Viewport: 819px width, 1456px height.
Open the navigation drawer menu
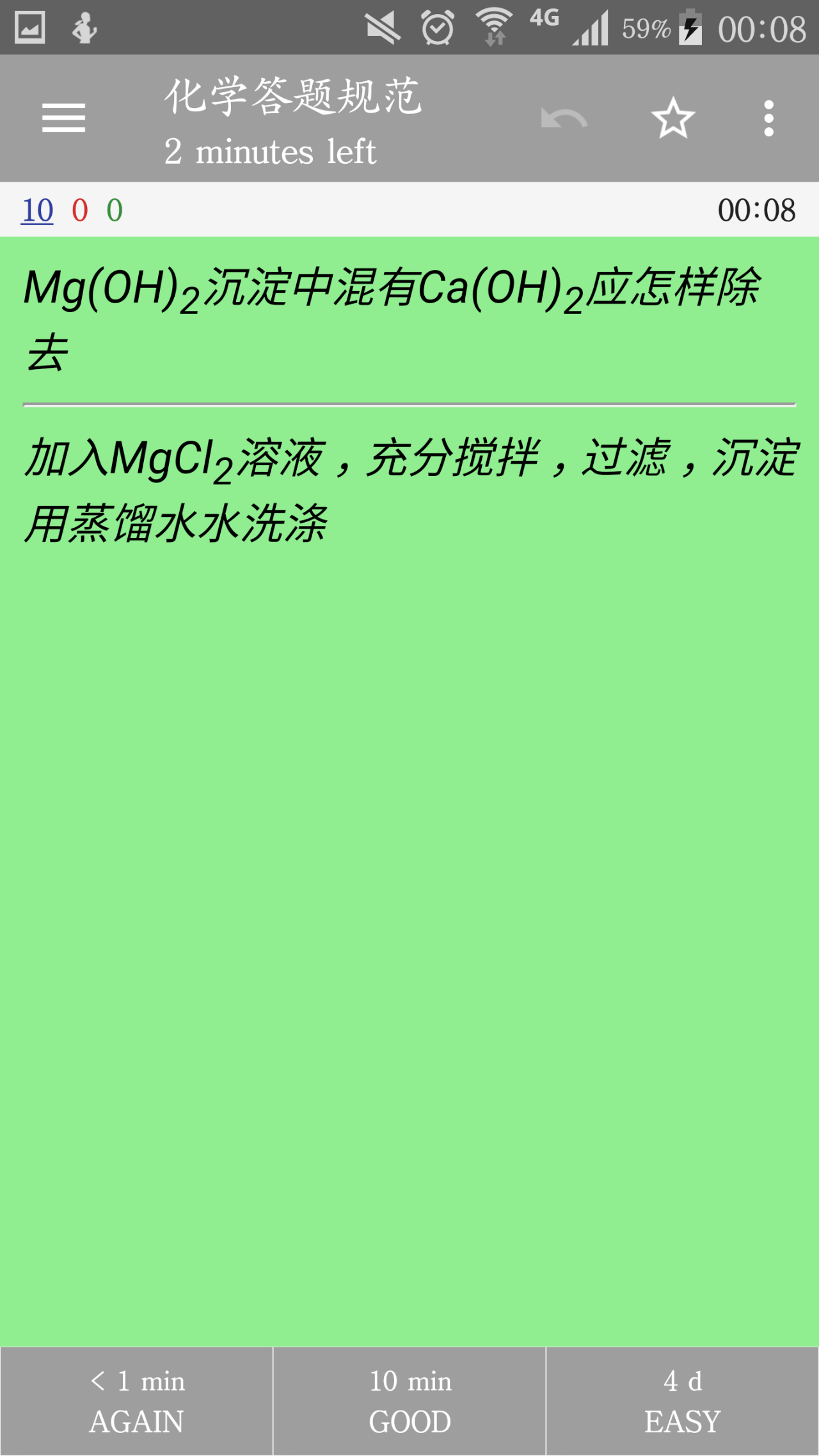63,118
